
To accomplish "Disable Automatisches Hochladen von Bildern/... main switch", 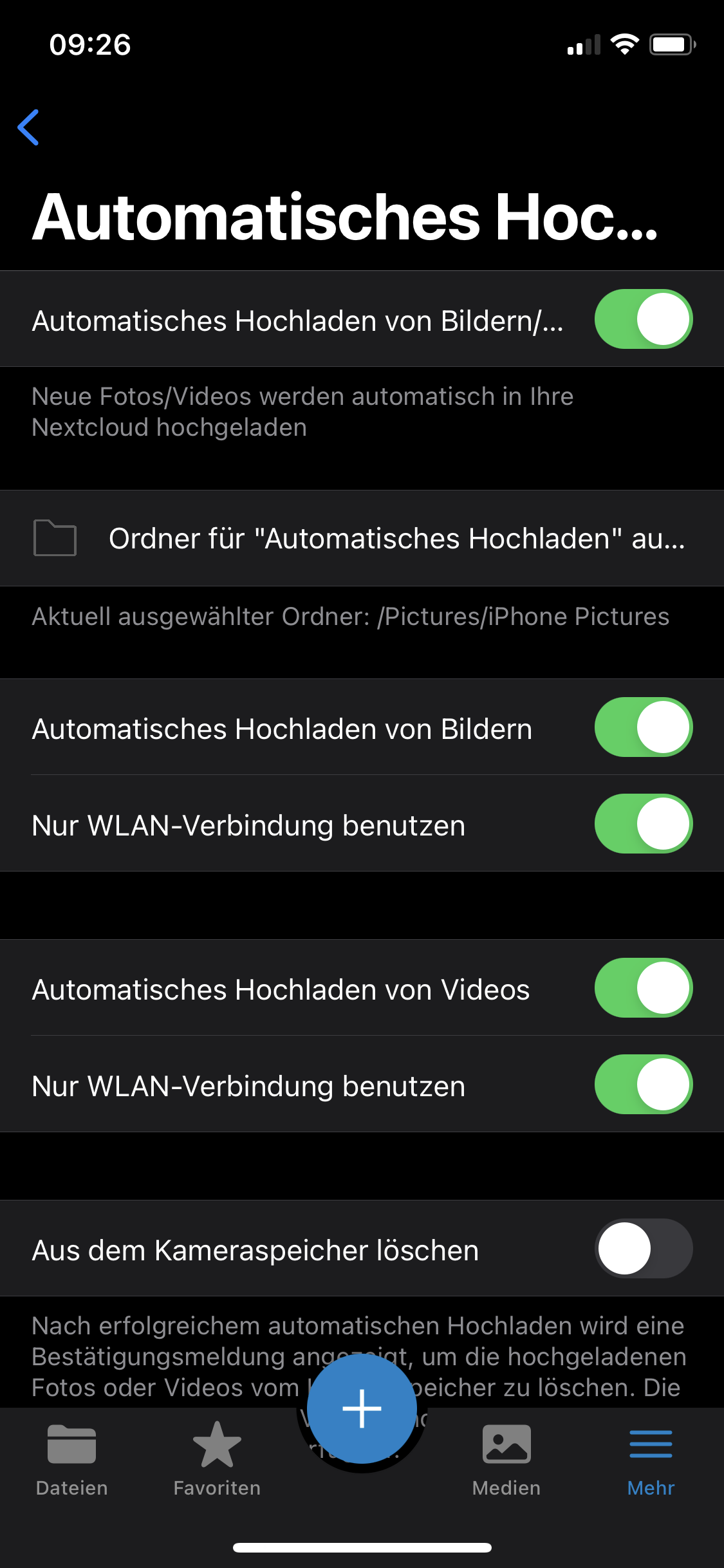I will 643,319.
